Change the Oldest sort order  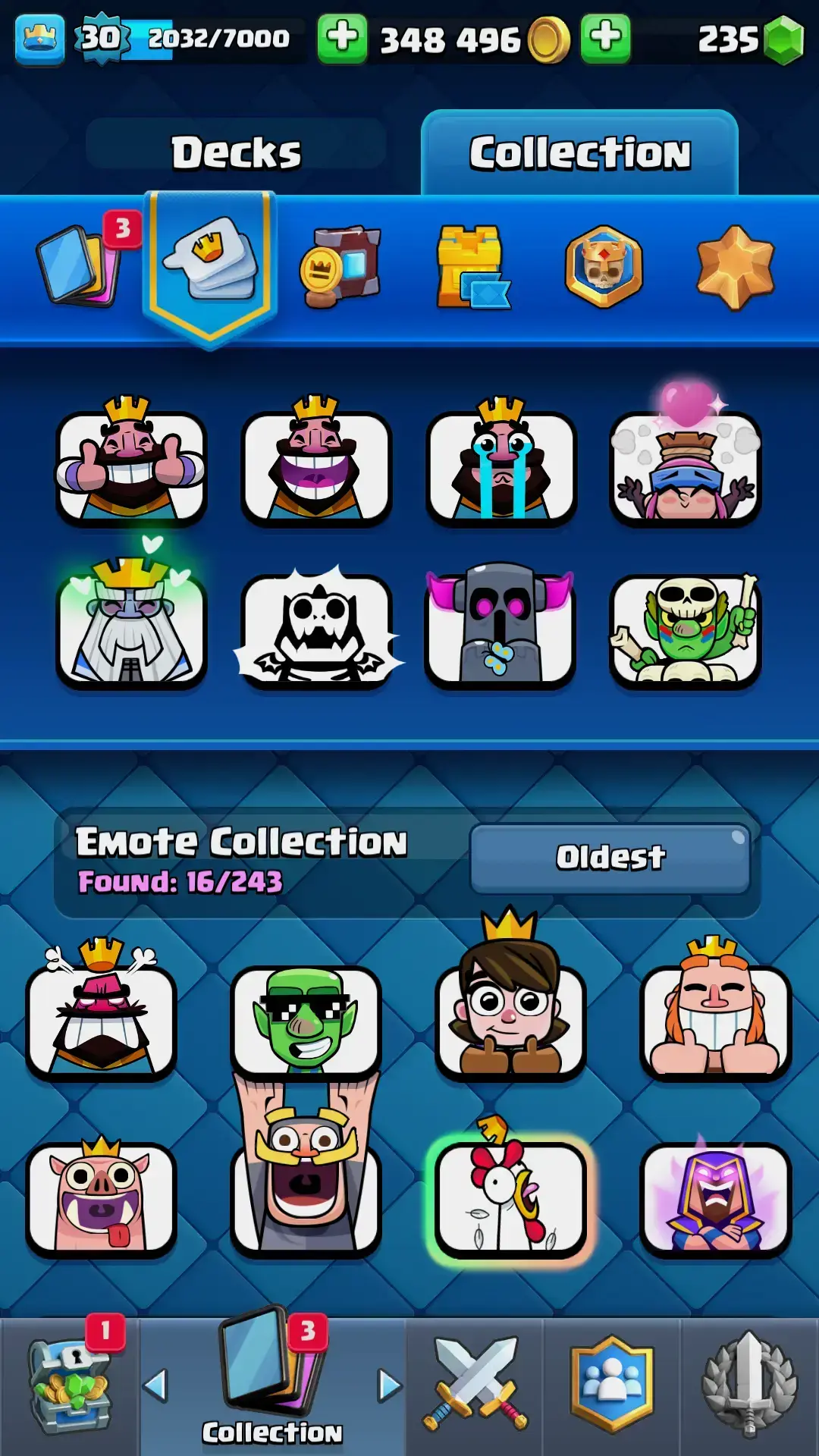[610, 858]
